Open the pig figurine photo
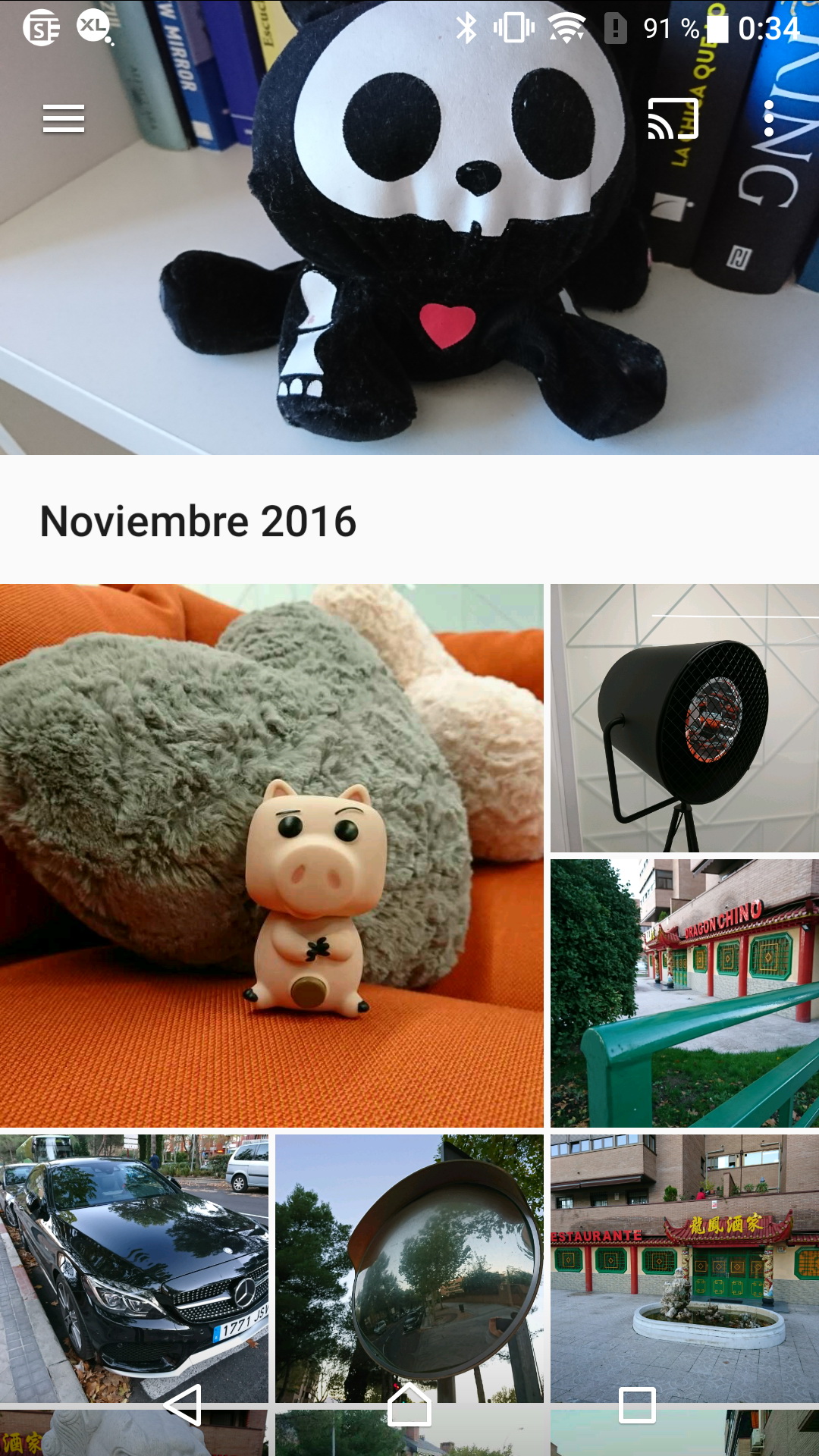 [271, 855]
